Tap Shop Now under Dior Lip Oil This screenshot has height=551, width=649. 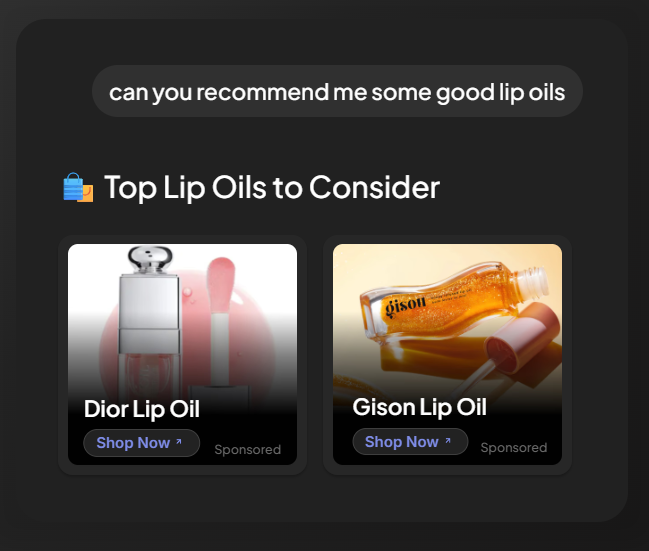click(141, 443)
